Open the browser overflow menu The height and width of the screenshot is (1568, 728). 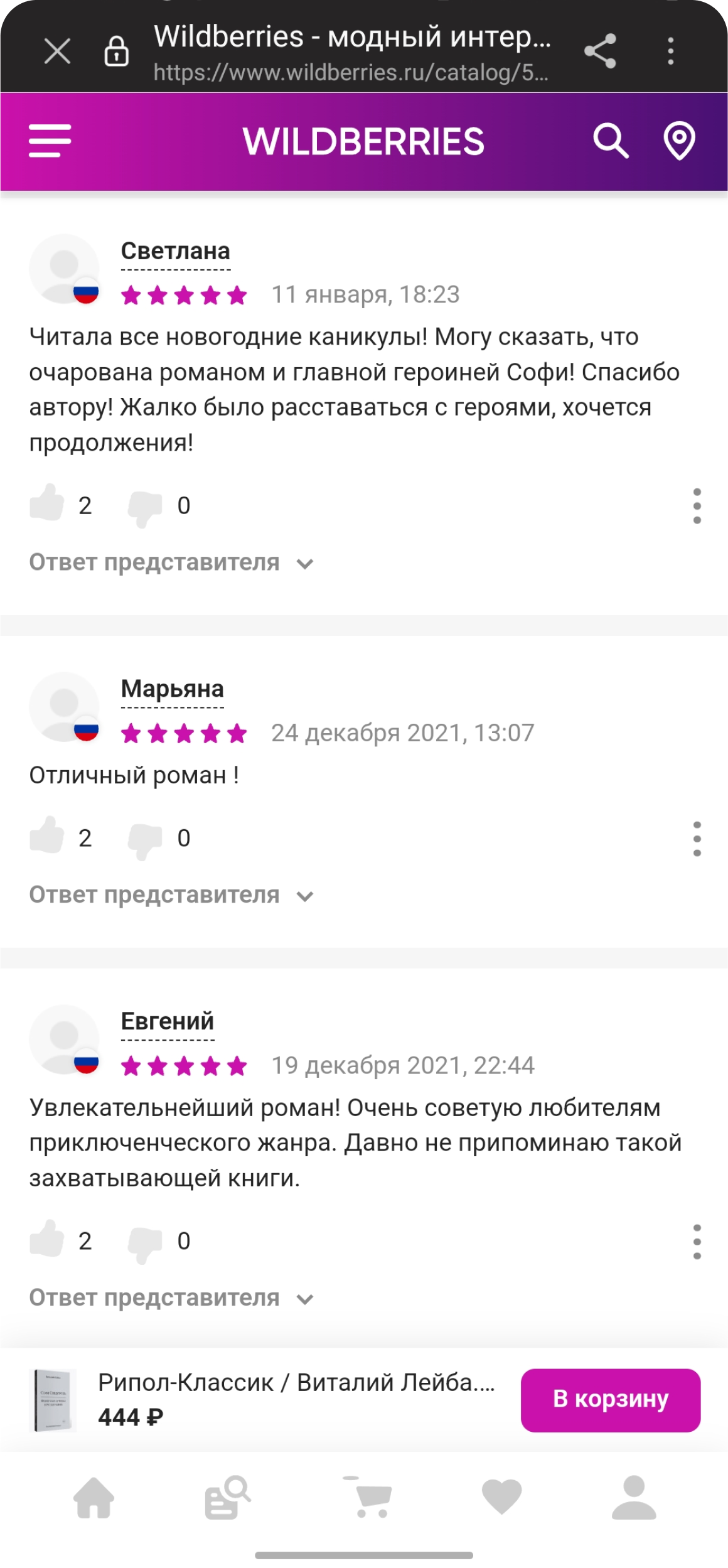tap(671, 51)
